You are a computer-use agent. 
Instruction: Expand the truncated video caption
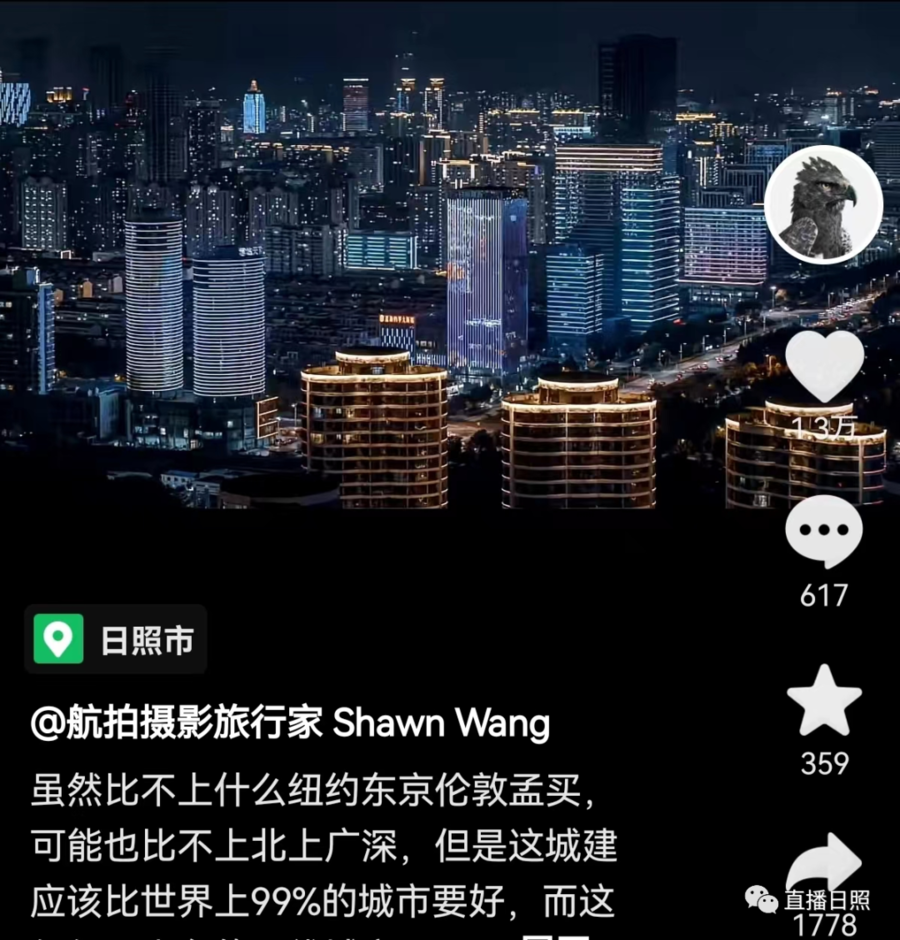tap(300, 900)
